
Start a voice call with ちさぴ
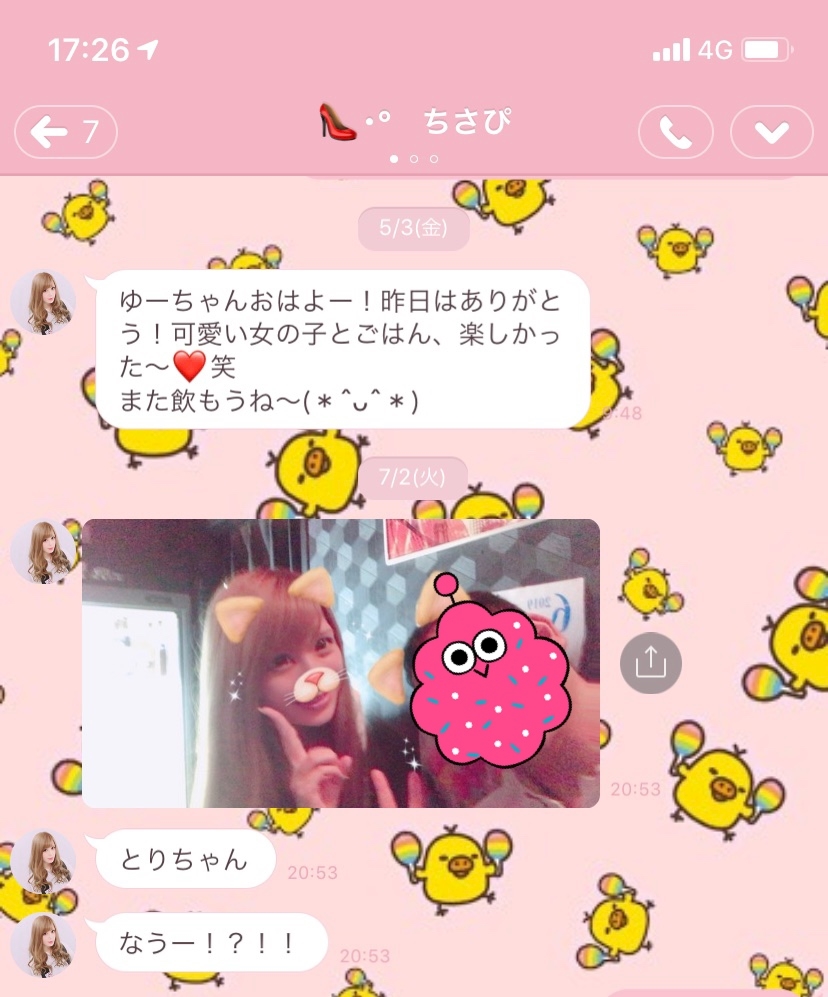[675, 132]
